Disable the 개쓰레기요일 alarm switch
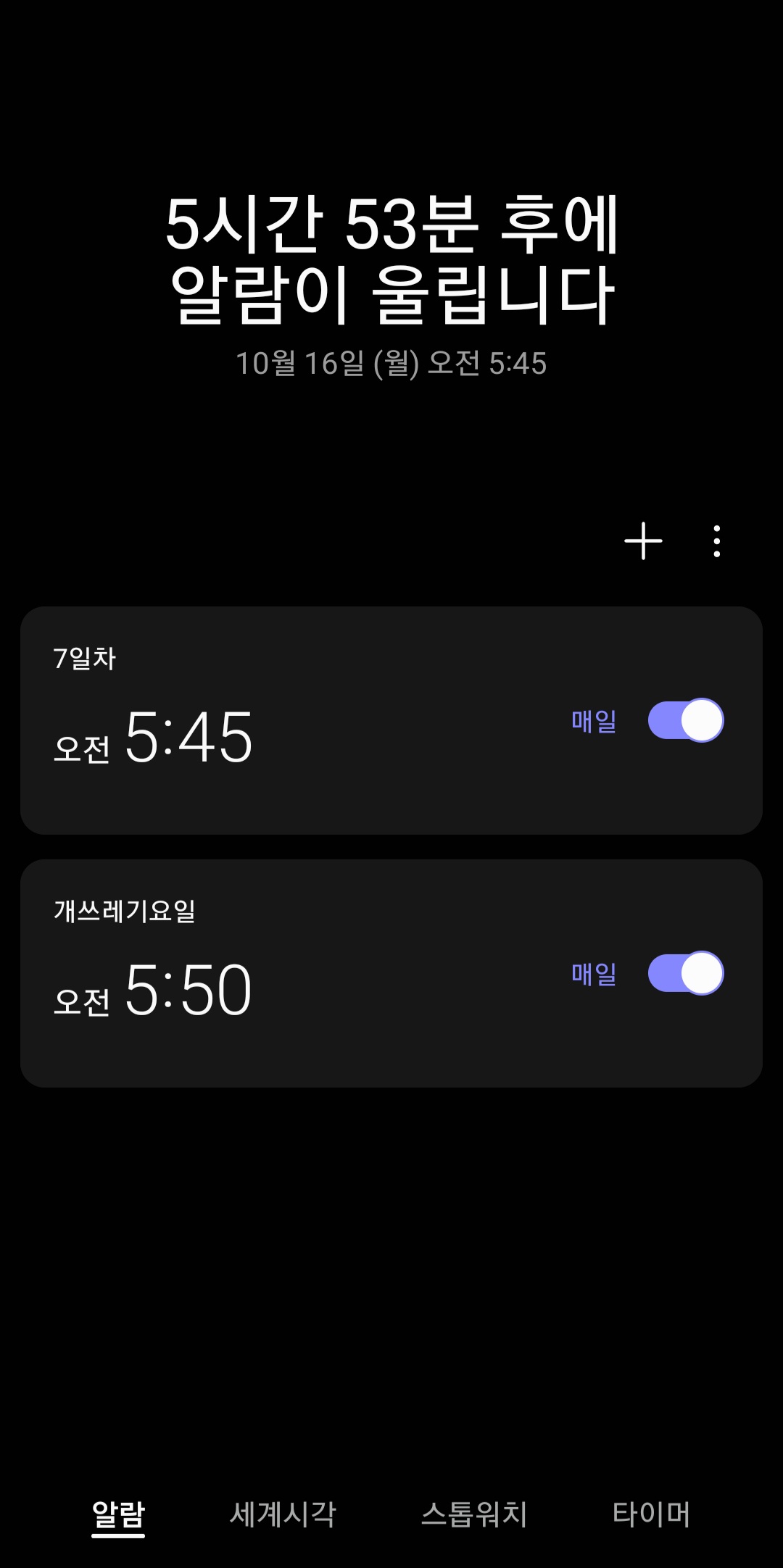 pyautogui.click(x=686, y=973)
